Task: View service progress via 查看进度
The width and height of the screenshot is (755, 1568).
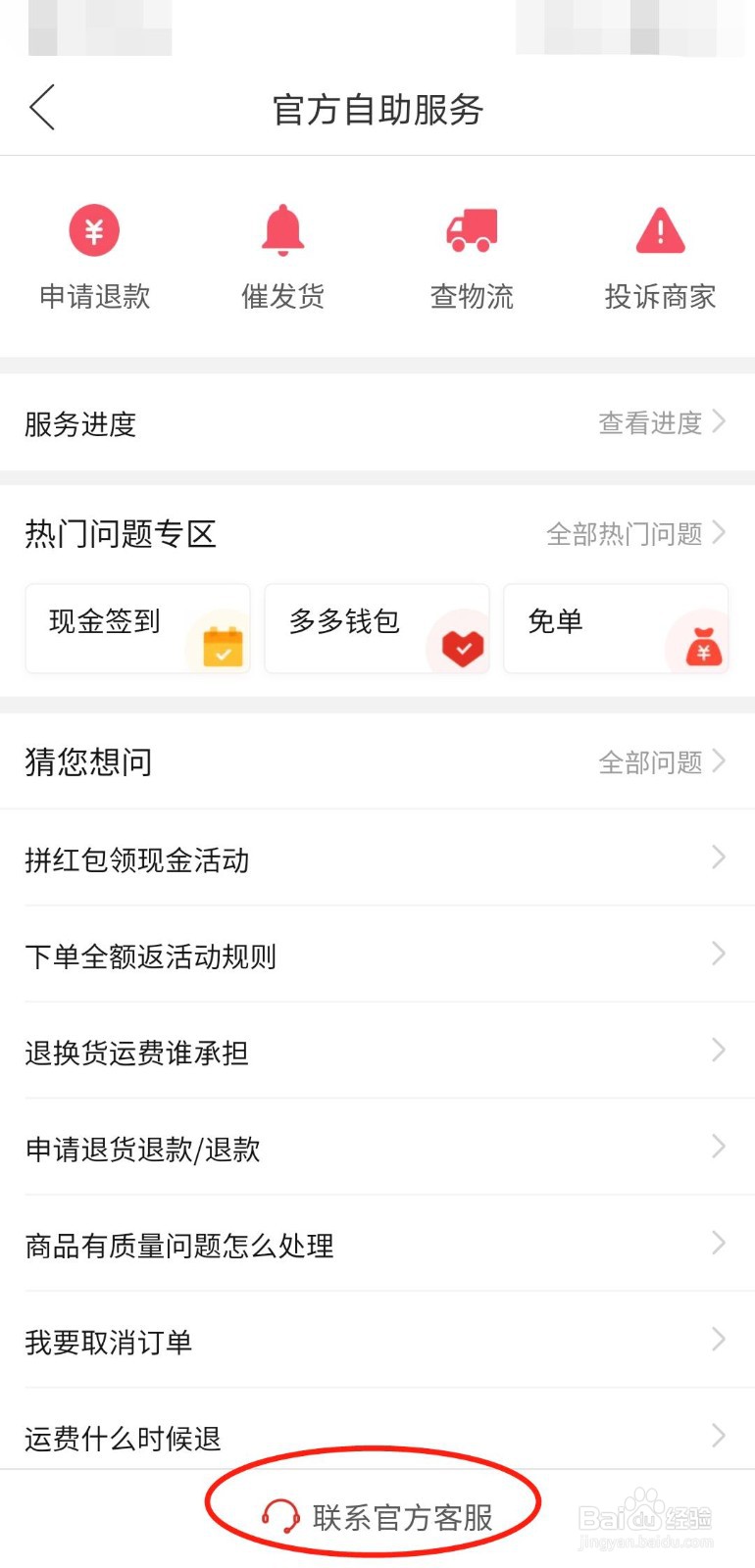Action: click(x=662, y=423)
